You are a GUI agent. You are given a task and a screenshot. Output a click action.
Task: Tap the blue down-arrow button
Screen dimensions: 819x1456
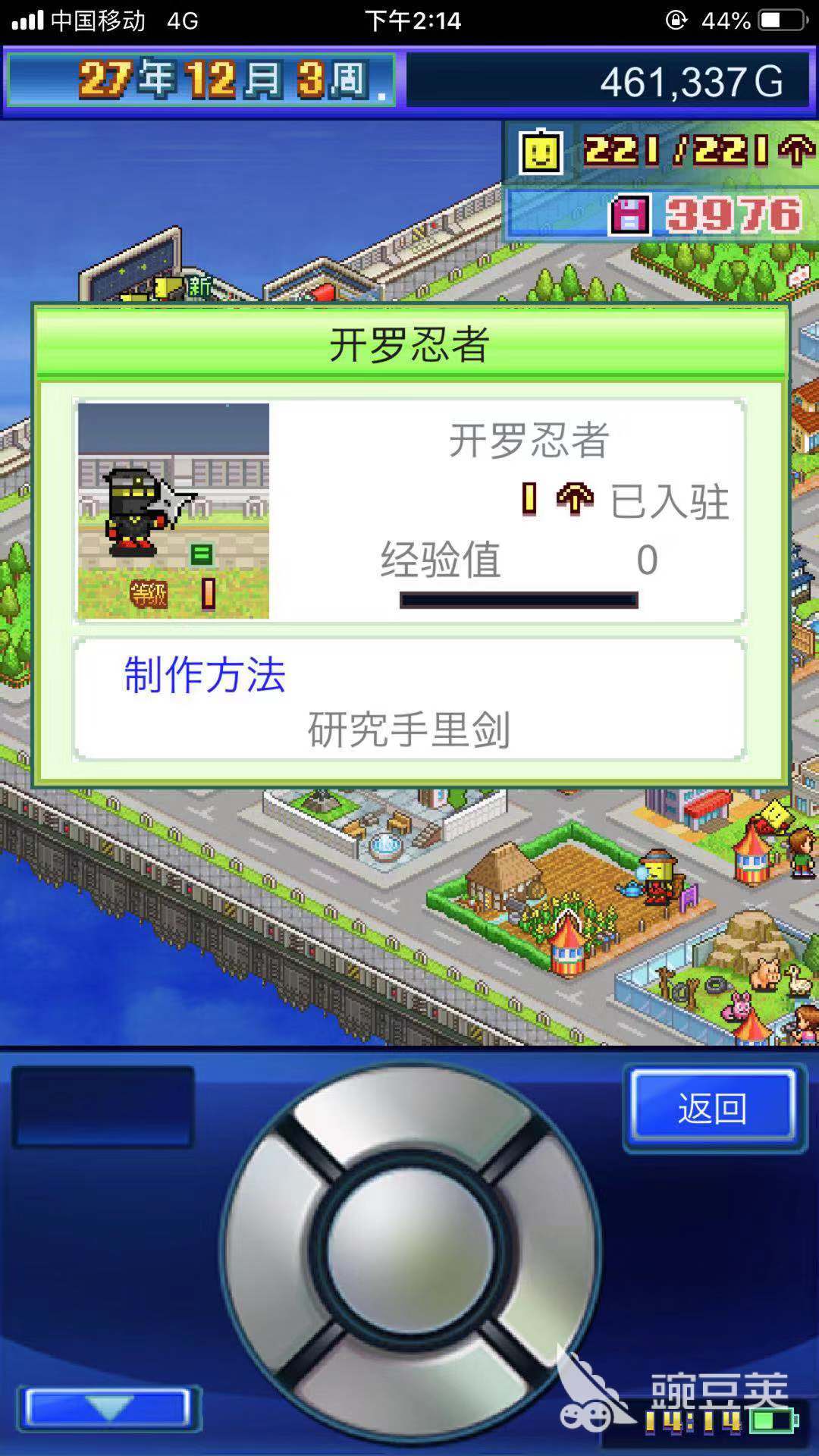(x=108, y=1408)
